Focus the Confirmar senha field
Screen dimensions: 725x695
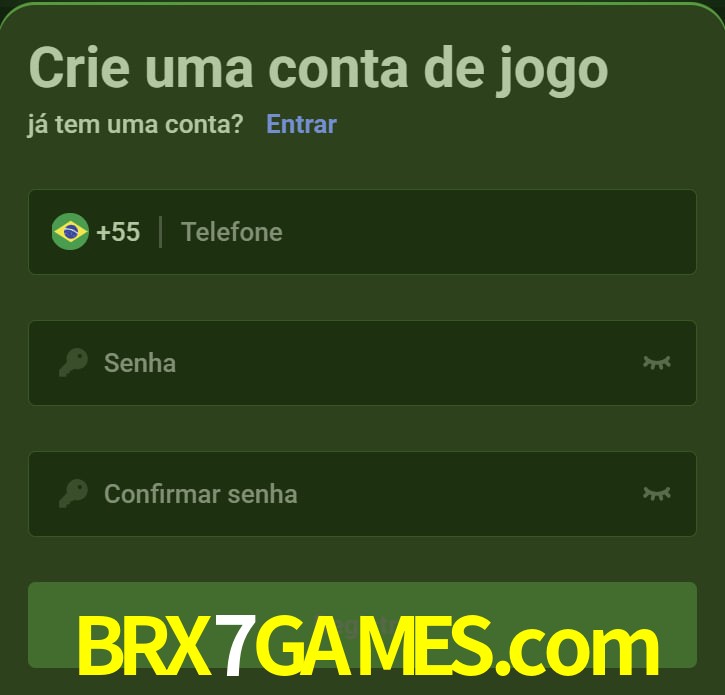point(360,493)
